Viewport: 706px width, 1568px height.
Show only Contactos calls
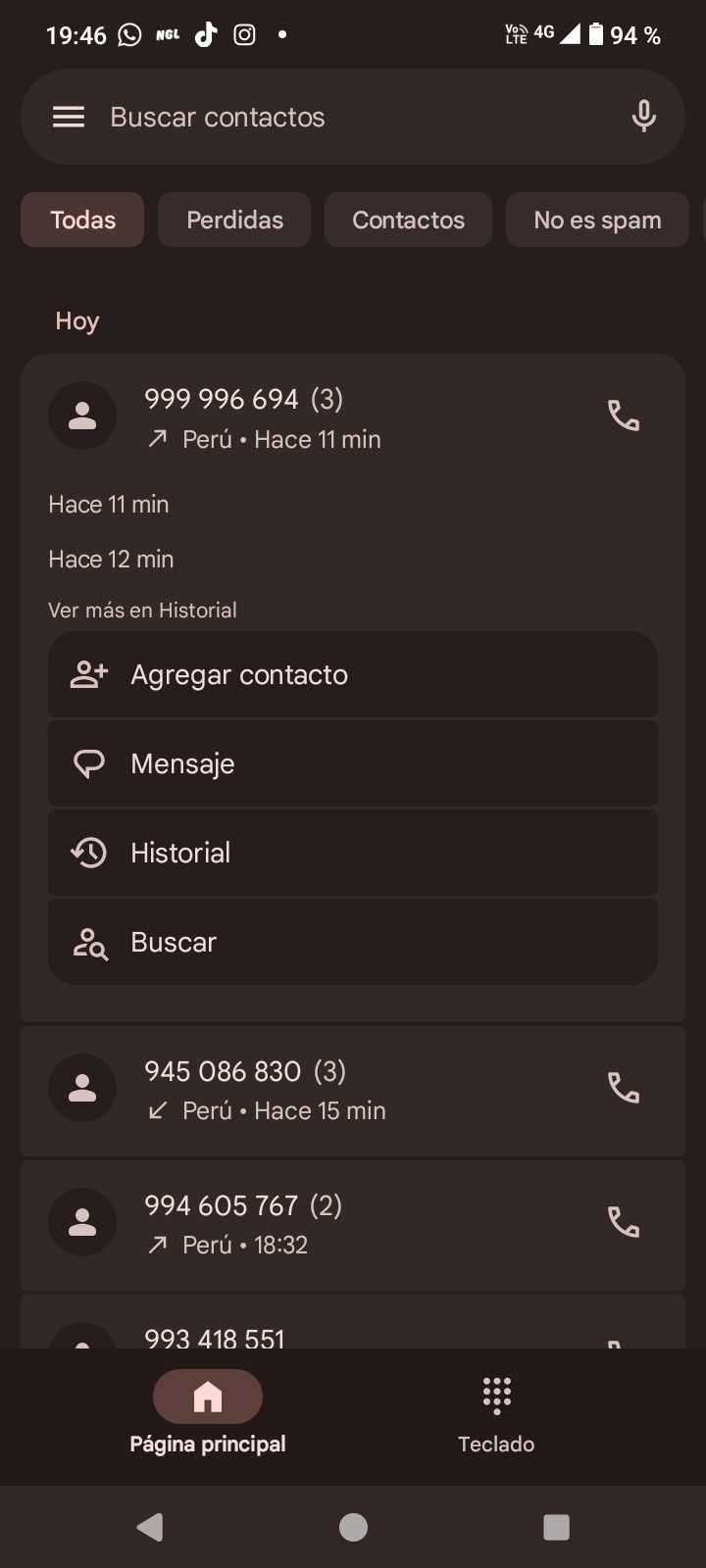click(408, 220)
